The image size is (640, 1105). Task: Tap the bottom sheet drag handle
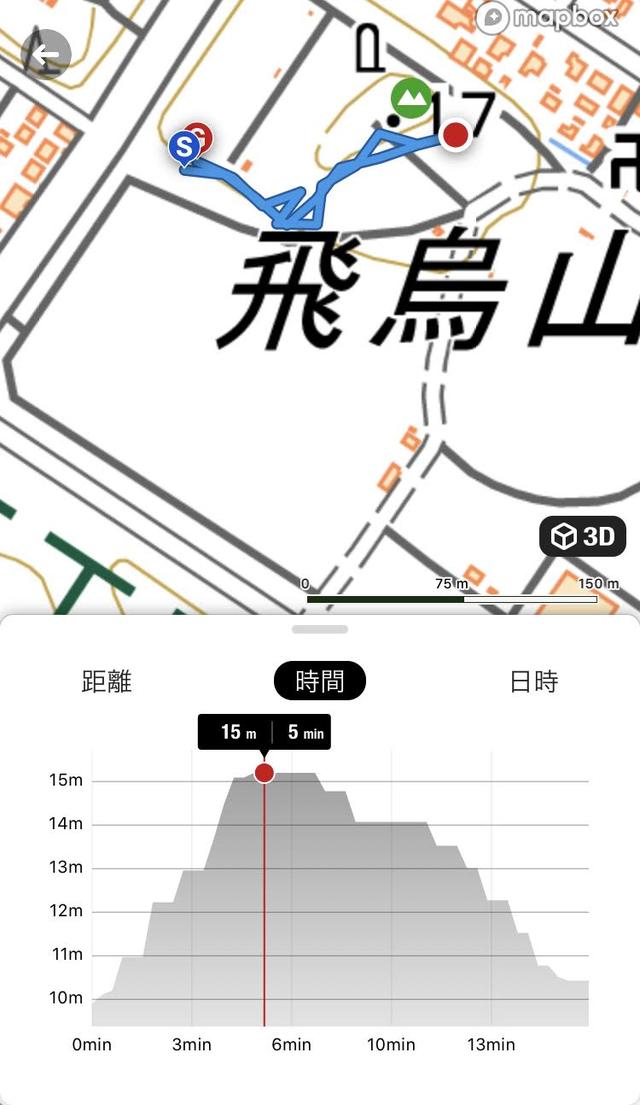(320, 630)
